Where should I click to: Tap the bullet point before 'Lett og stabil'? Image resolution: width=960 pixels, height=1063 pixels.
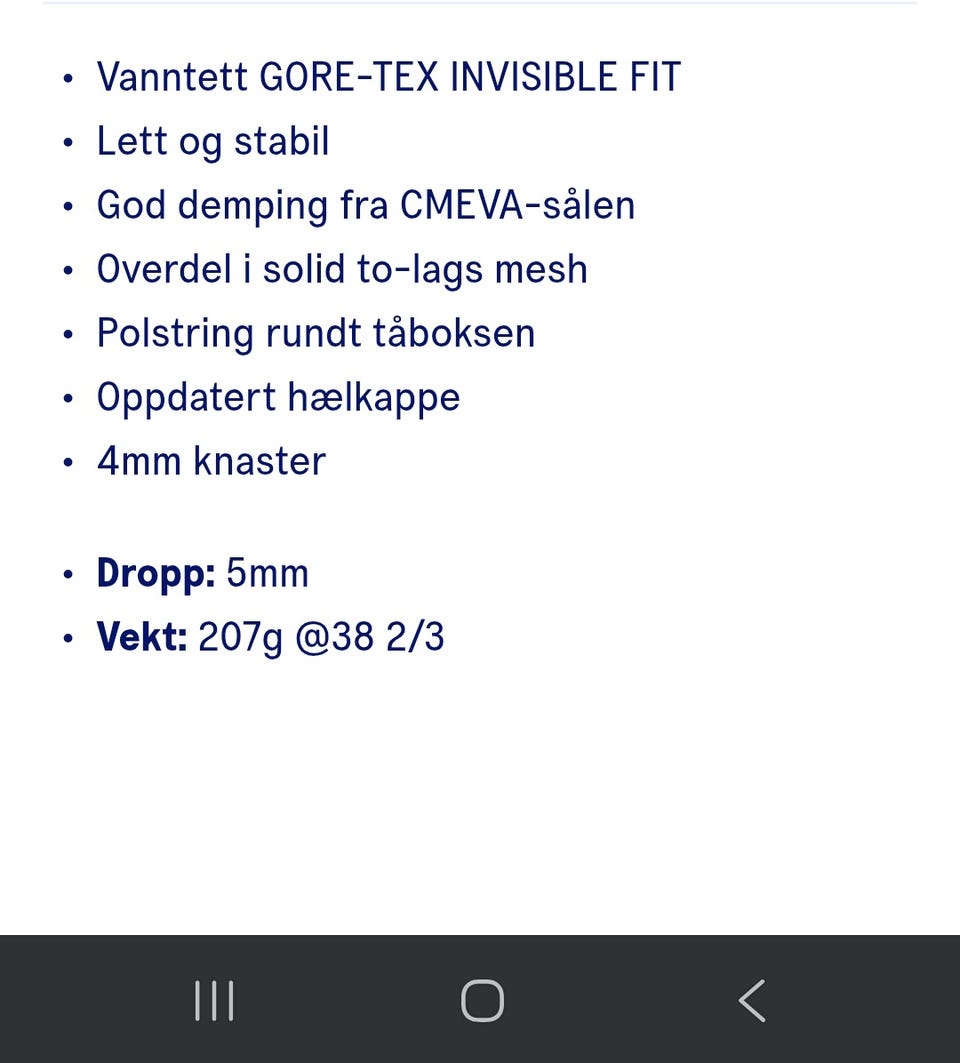point(68,142)
